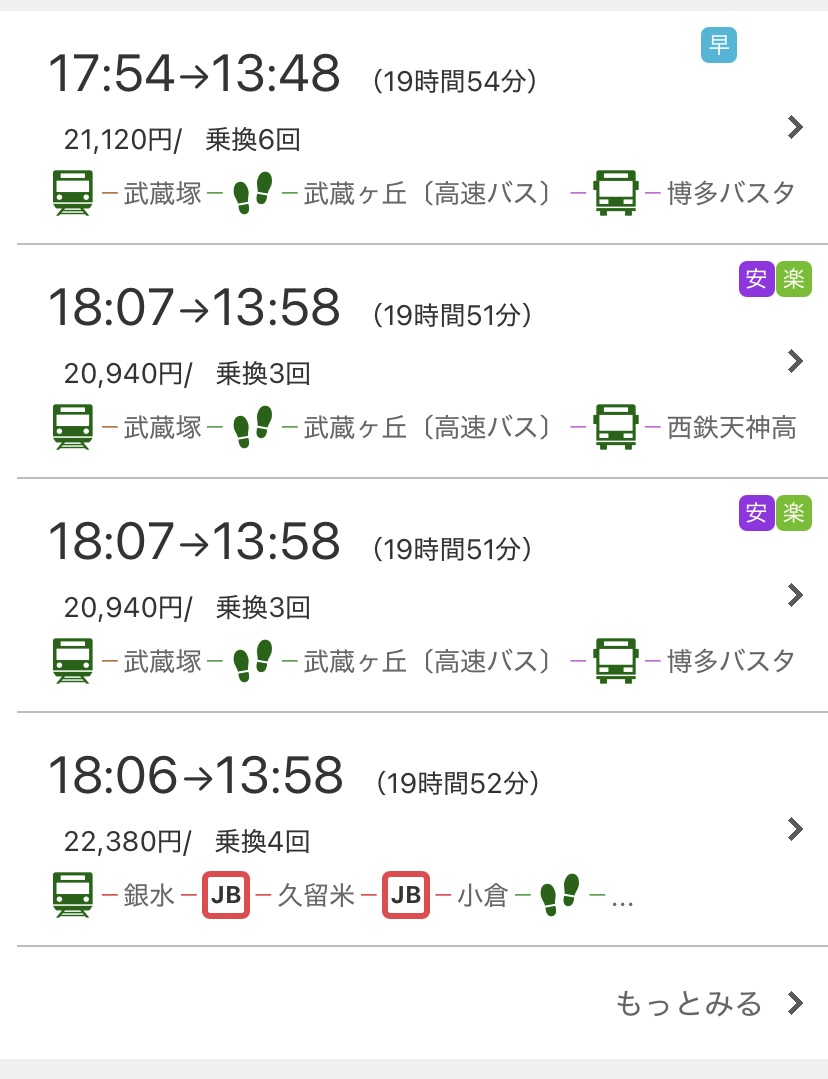The height and width of the screenshot is (1079, 828).
Task: Open the 18:06→13:58 route costing 22,380円
Action: click(414, 829)
